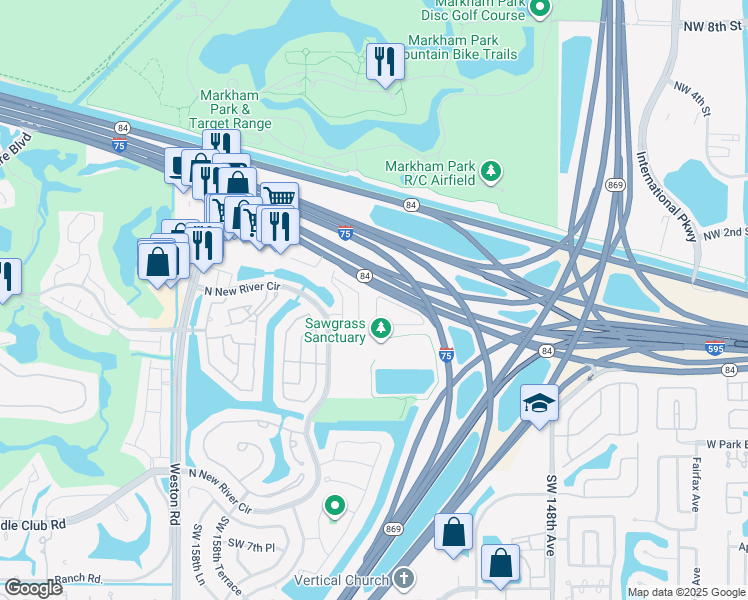748x600 pixels.
Task: Open the shopping bag marker below SW 148th Ave
Action: [500, 564]
